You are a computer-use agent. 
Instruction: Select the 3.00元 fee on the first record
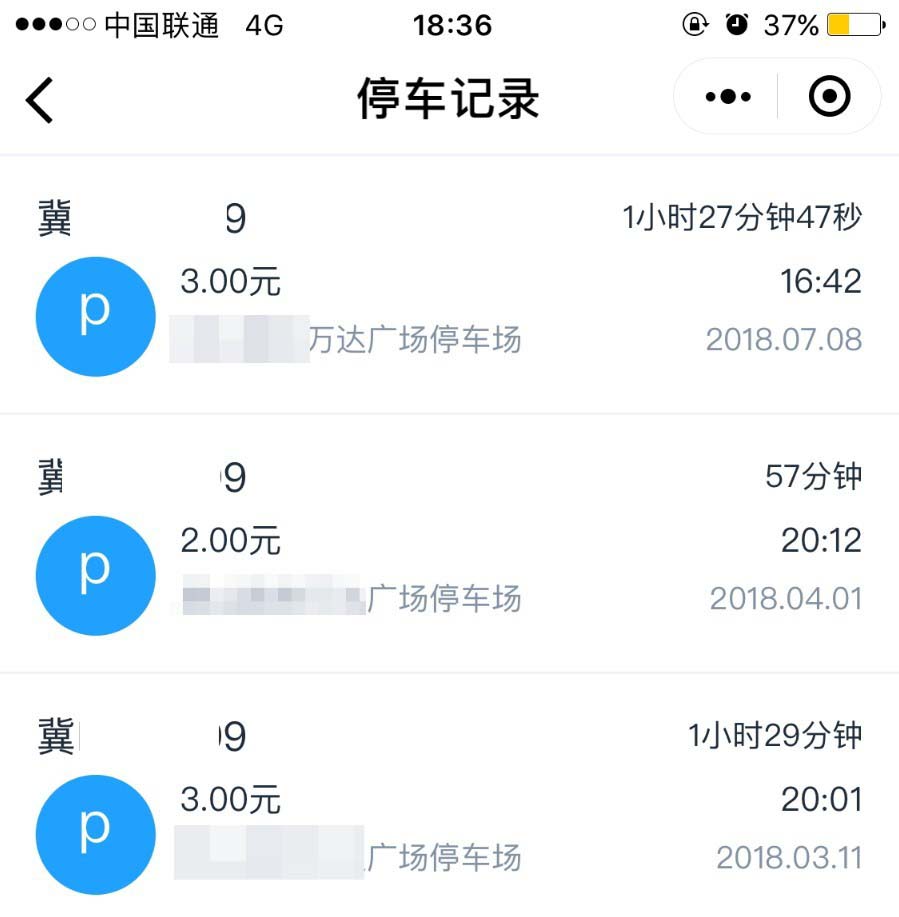tap(229, 281)
